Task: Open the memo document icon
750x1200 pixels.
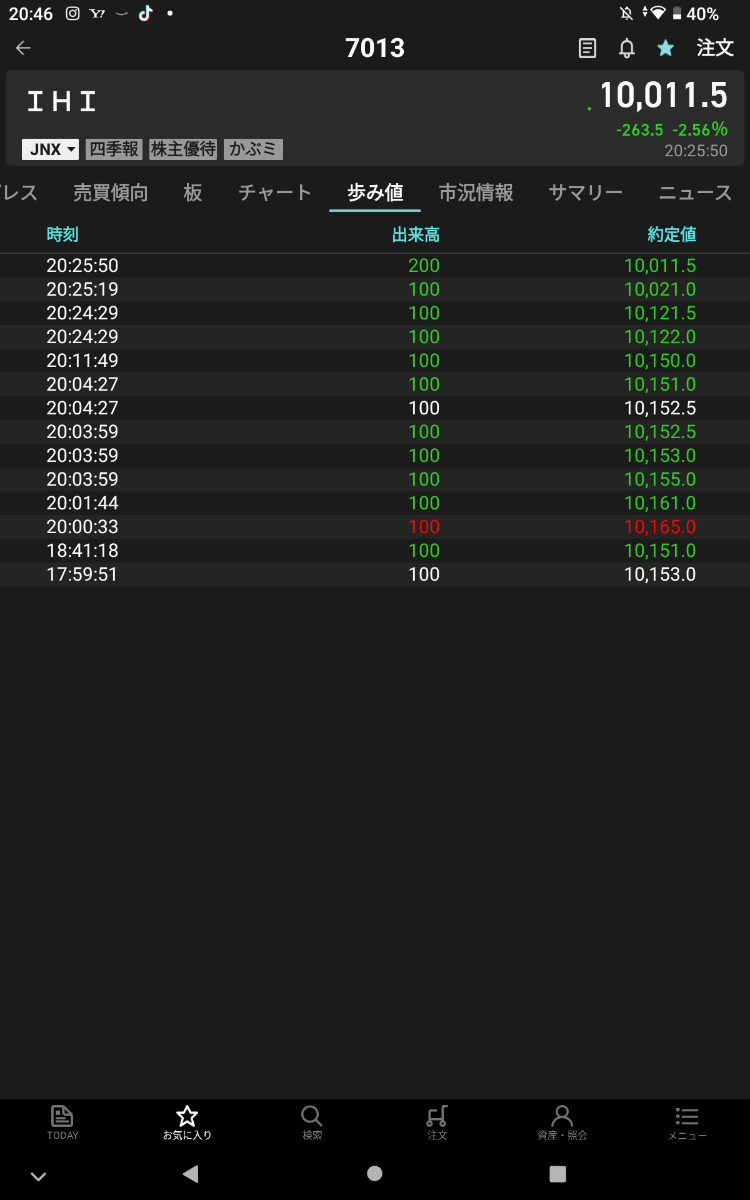Action: (x=588, y=48)
